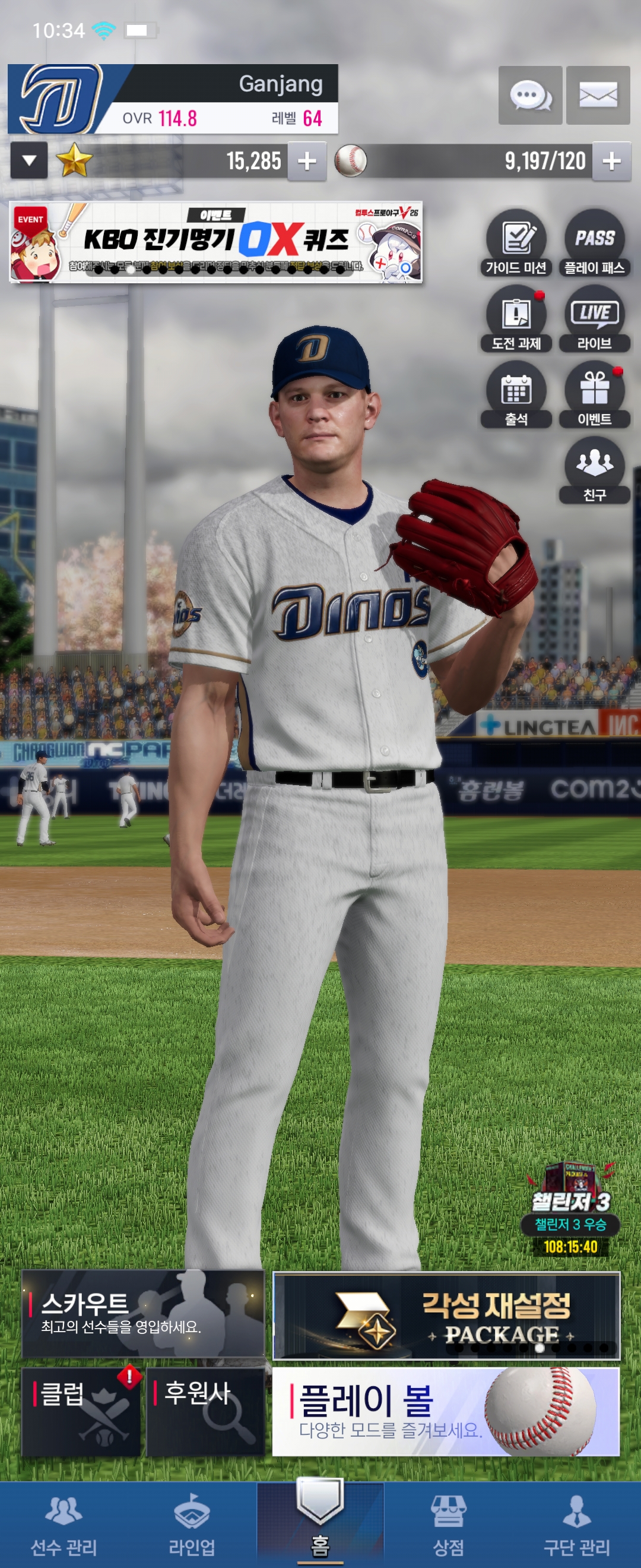Screen dimensions: 641x1568
Task: Expand the dropdown arrow beside the star
Action: click(x=28, y=161)
